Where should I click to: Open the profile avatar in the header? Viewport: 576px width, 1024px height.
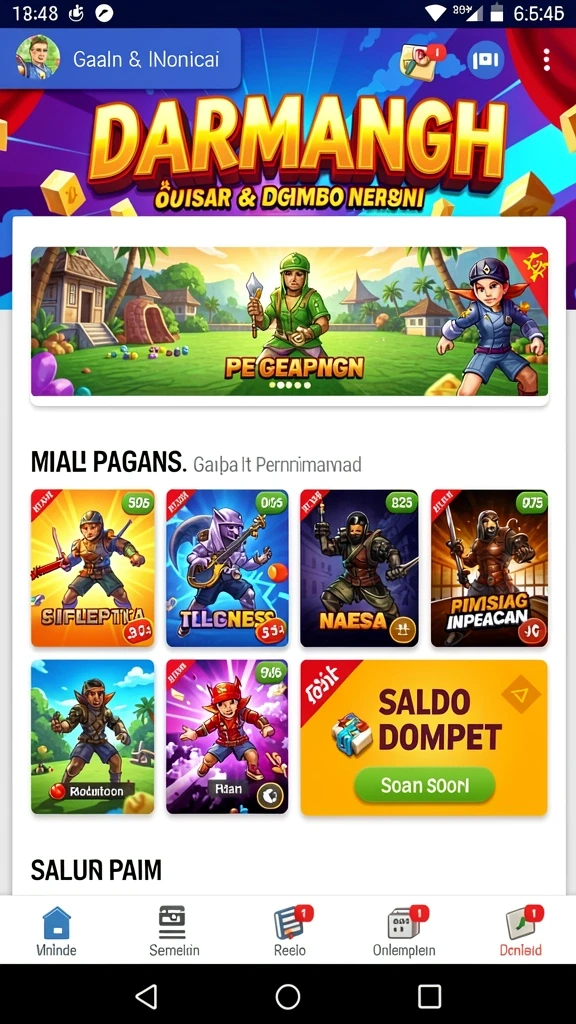pos(37,58)
